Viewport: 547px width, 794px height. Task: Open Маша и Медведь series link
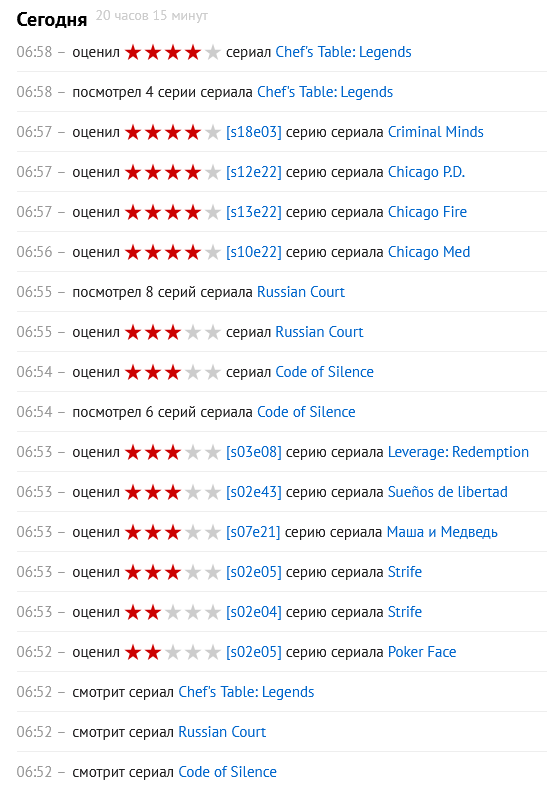click(442, 532)
